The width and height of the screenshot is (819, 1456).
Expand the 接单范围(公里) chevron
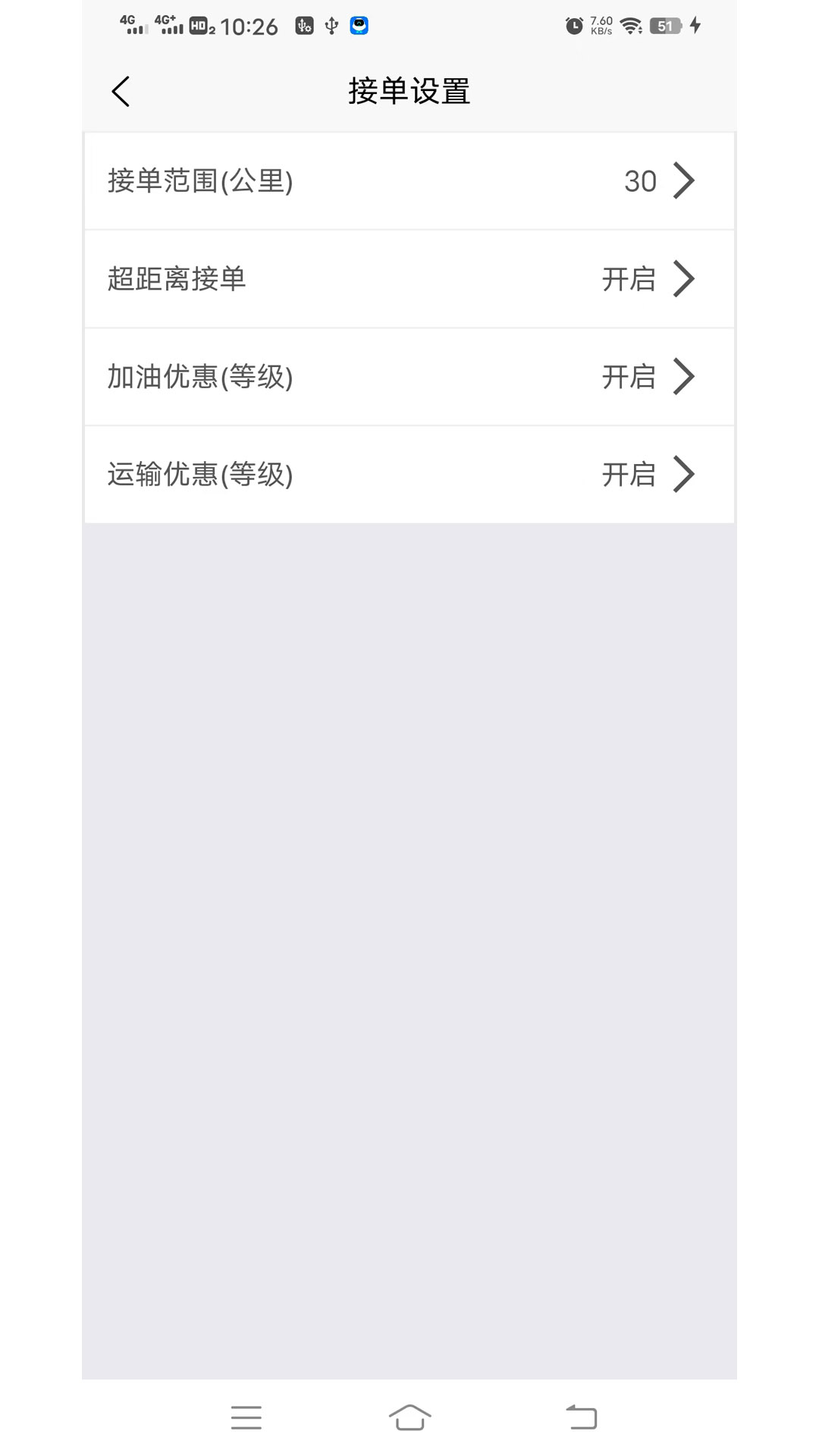coord(685,180)
